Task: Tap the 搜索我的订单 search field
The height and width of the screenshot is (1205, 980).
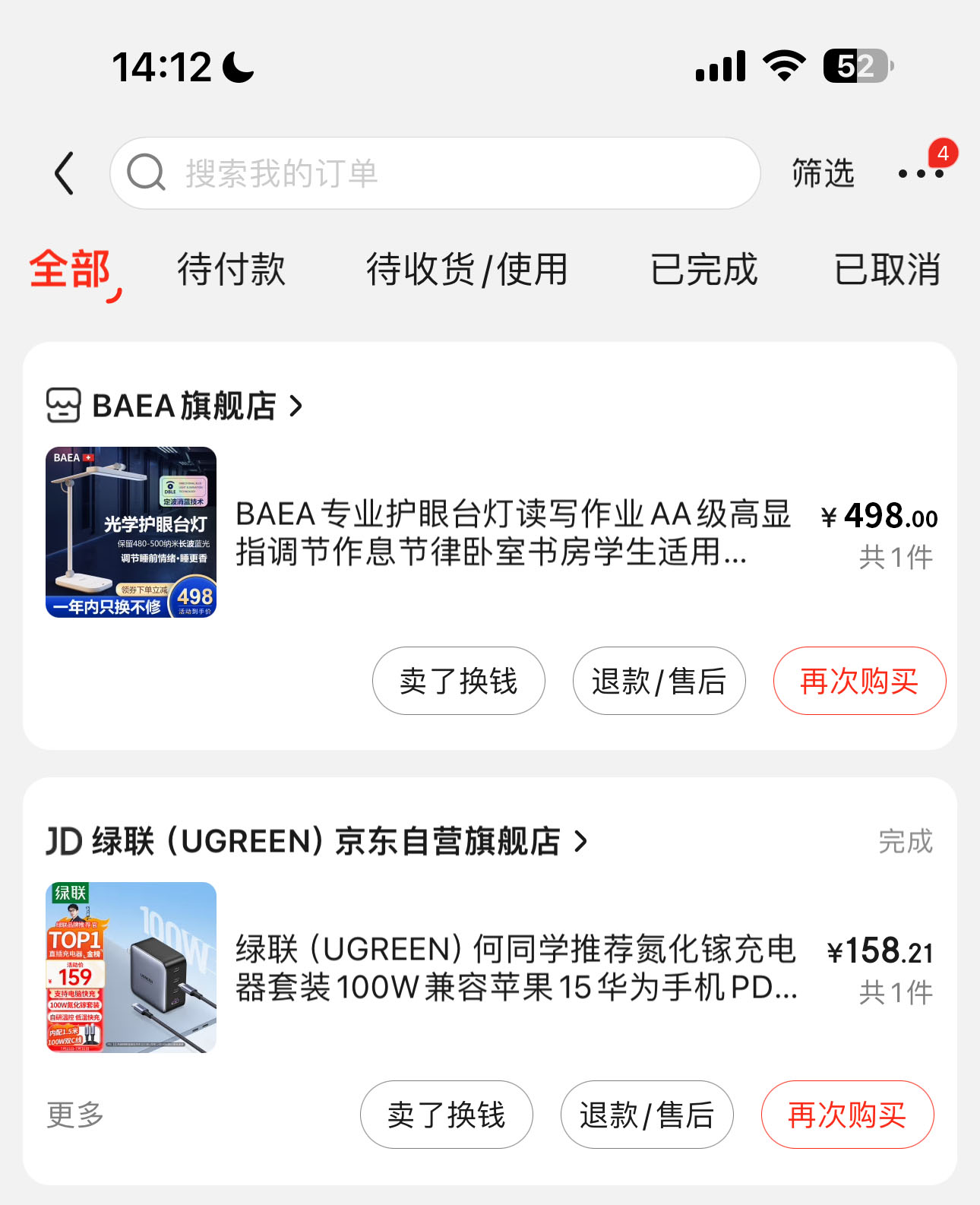Action: tap(435, 173)
